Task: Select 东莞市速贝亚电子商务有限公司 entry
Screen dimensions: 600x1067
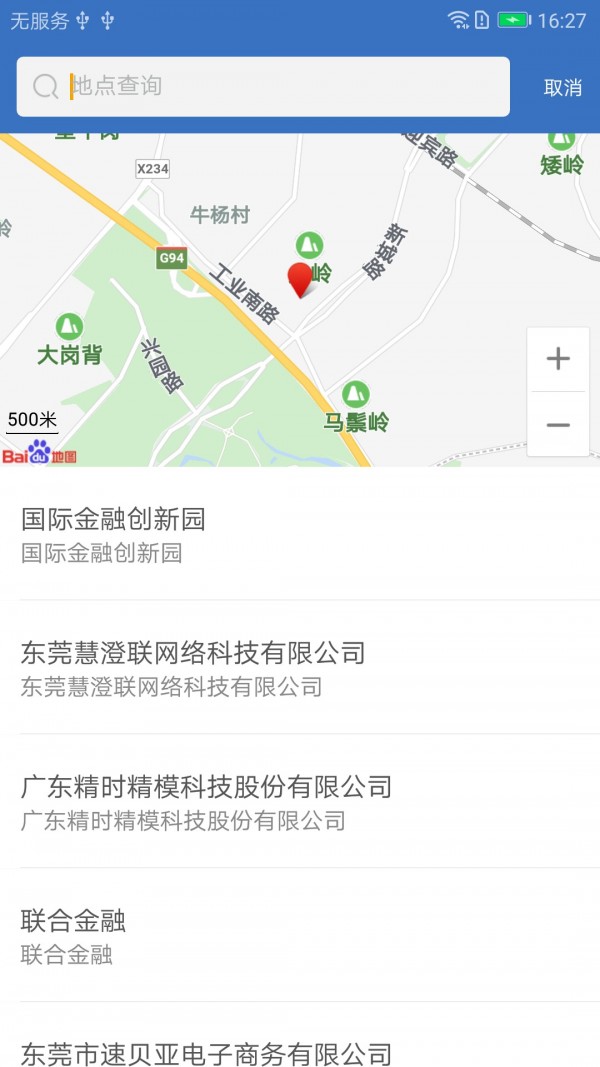Action: coord(300,1052)
